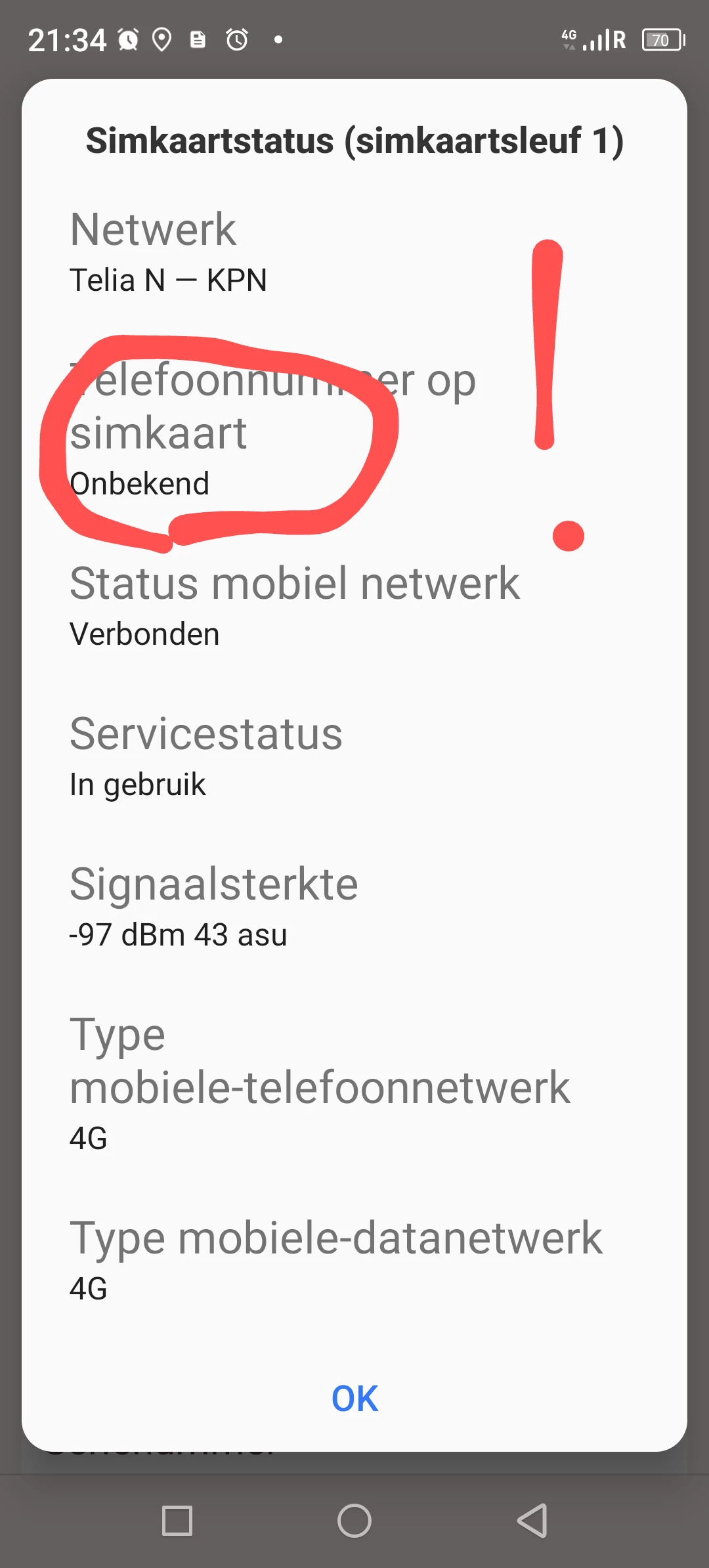This screenshot has height=1568, width=709.
Task: Go back using the navigation bar
Action: 532,1521
